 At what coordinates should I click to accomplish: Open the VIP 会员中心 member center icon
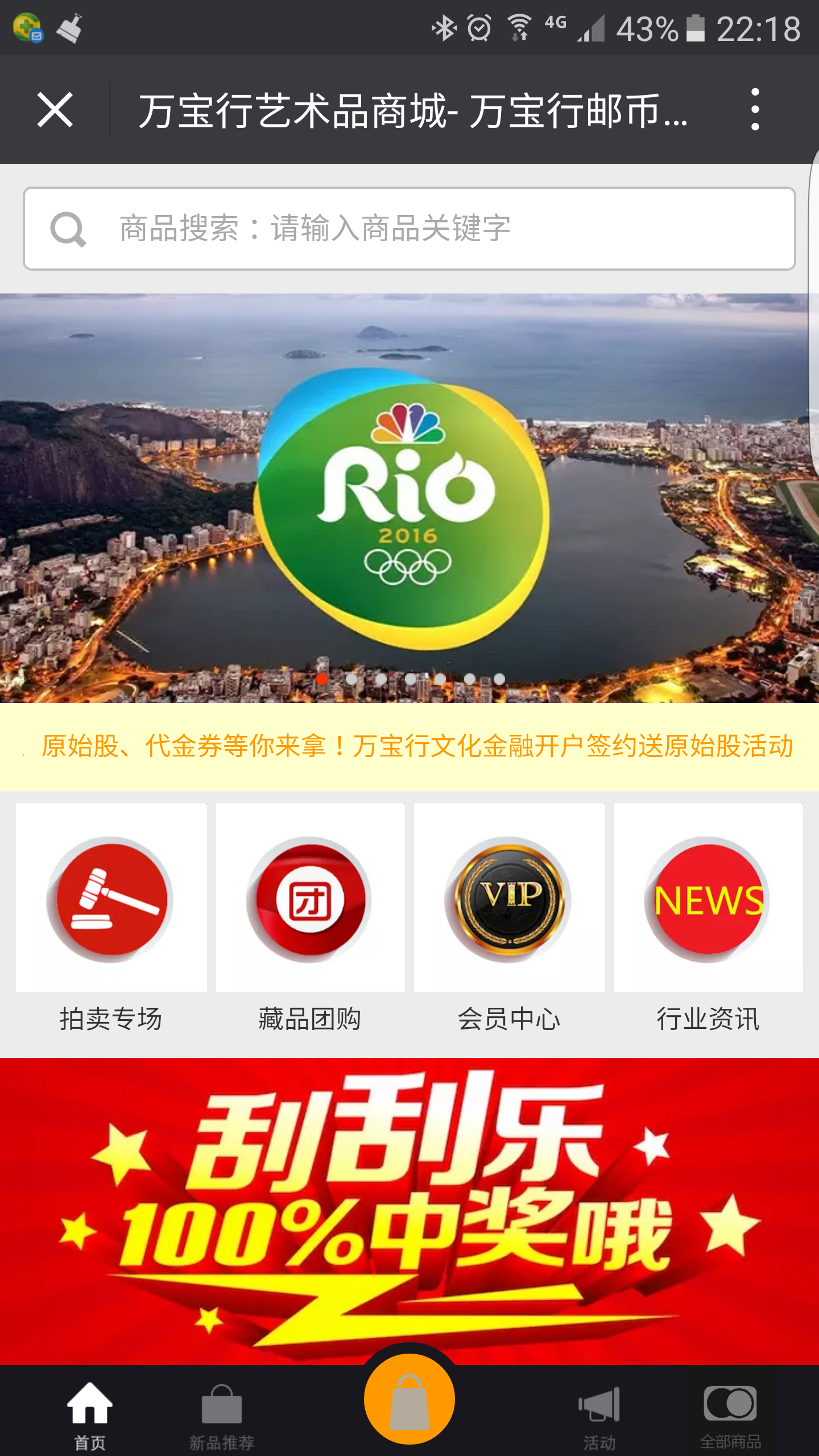[509, 899]
